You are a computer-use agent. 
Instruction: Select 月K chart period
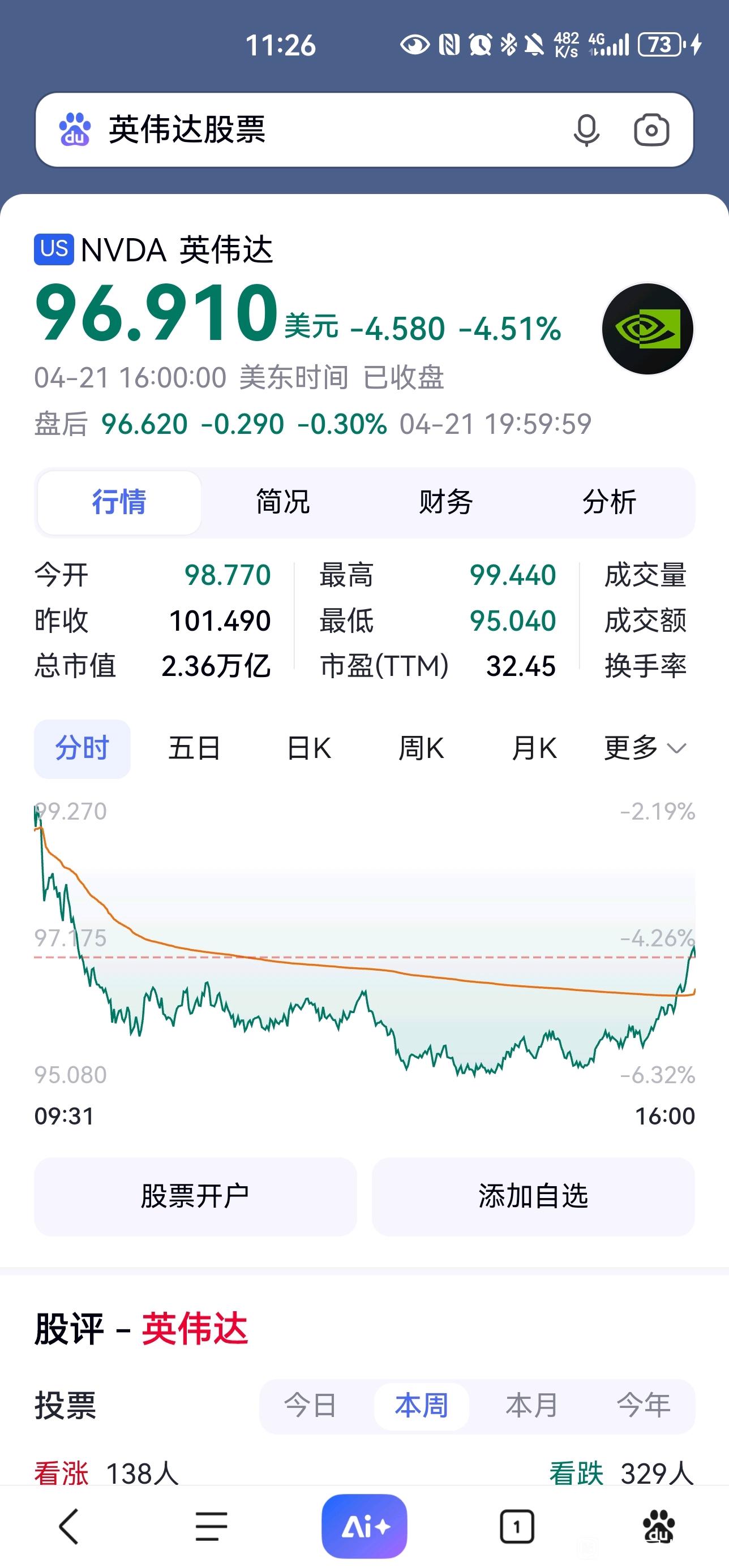(x=534, y=748)
